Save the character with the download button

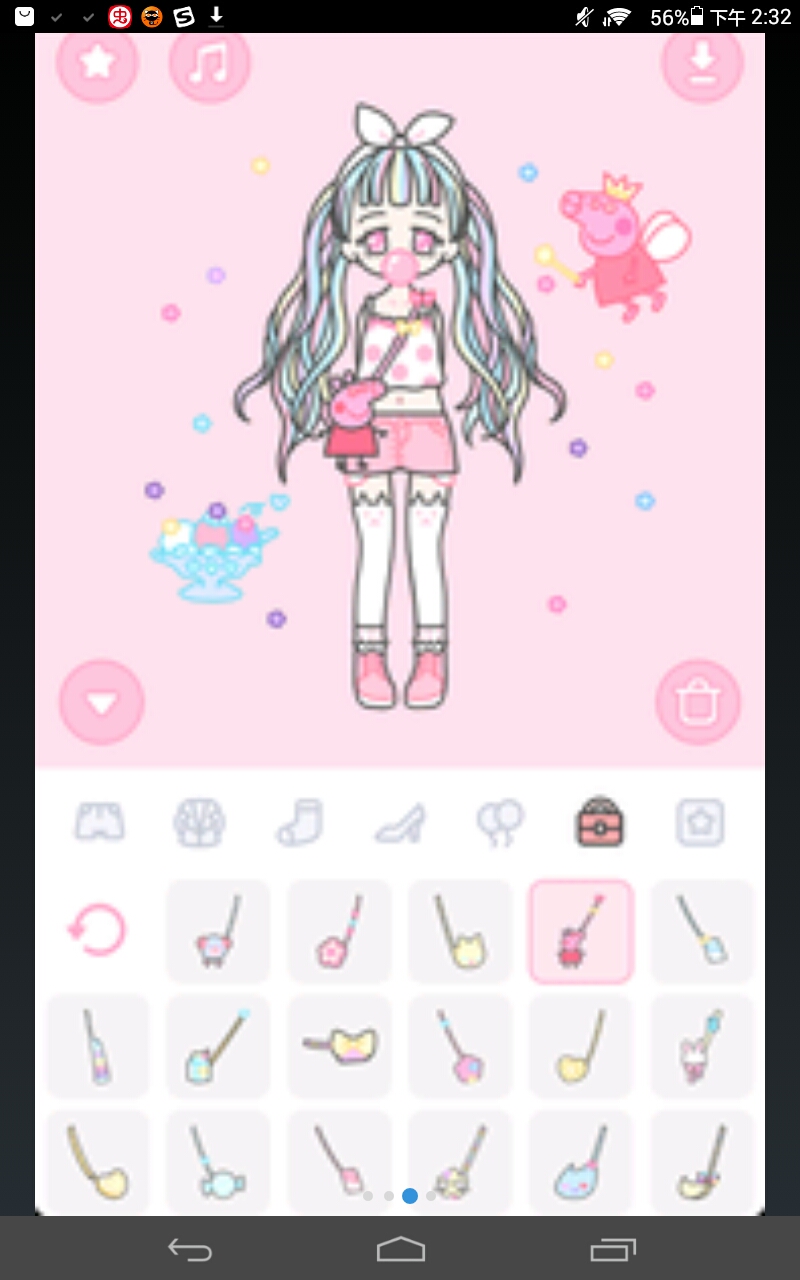pyautogui.click(x=702, y=63)
